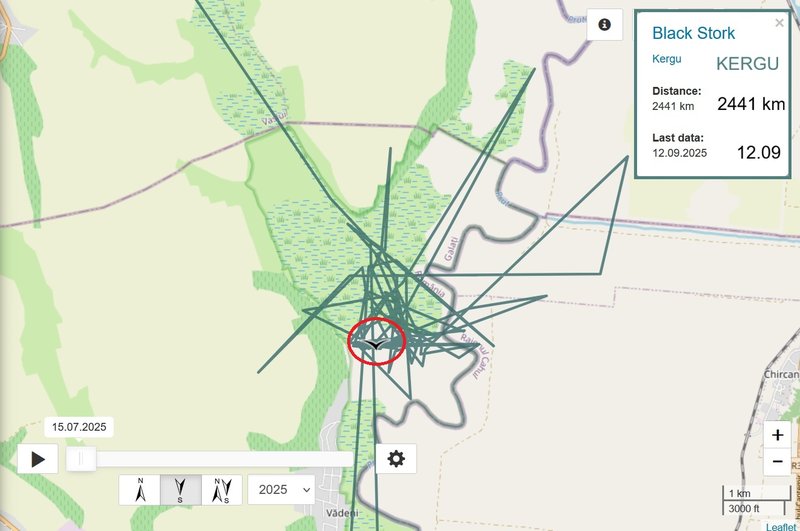Screen dimensions: 800x531
Task: Tap the bird marker on the map
Action: coord(376,343)
